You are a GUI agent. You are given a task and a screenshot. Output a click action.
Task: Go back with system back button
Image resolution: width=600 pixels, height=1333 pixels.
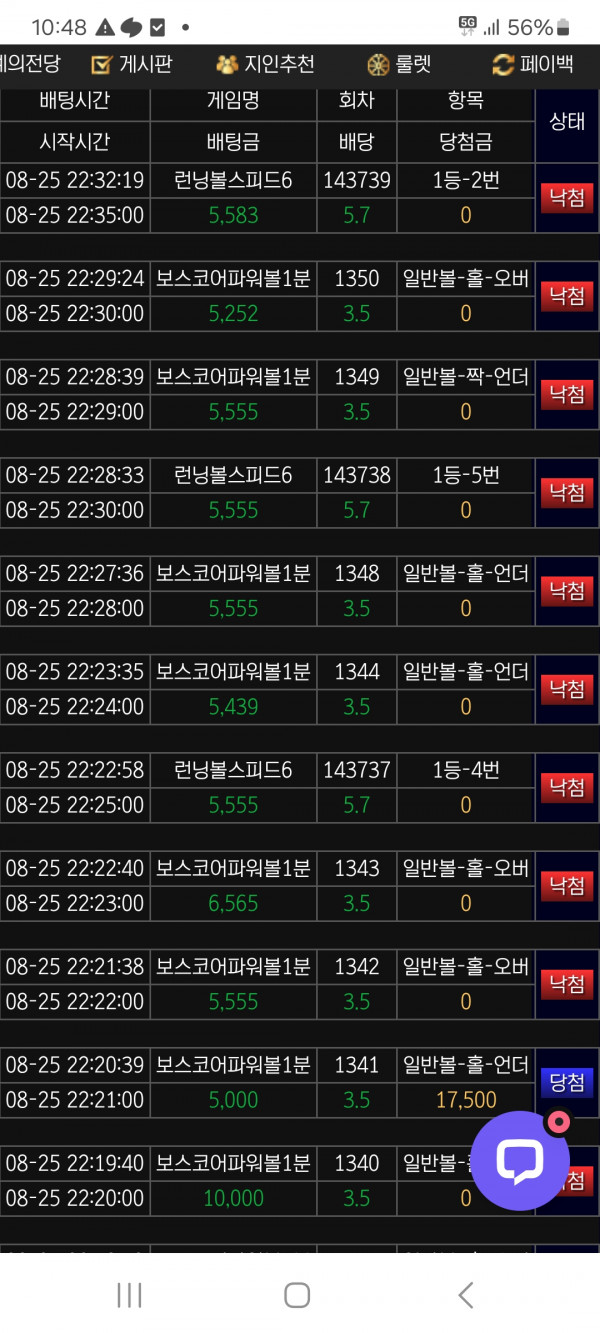tap(465, 1295)
